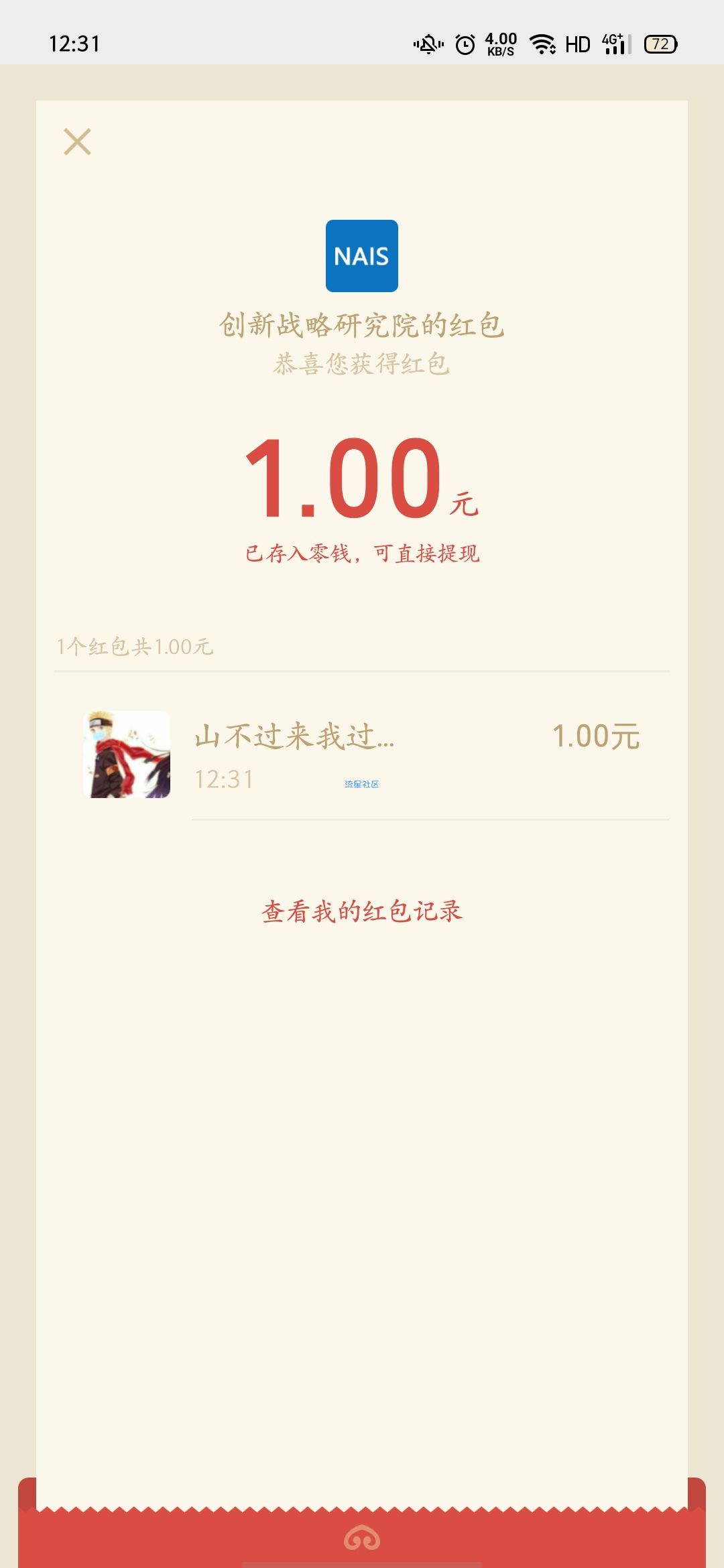Image resolution: width=724 pixels, height=1568 pixels.
Task: Open 查看我的红包记录 link
Action: tap(362, 911)
